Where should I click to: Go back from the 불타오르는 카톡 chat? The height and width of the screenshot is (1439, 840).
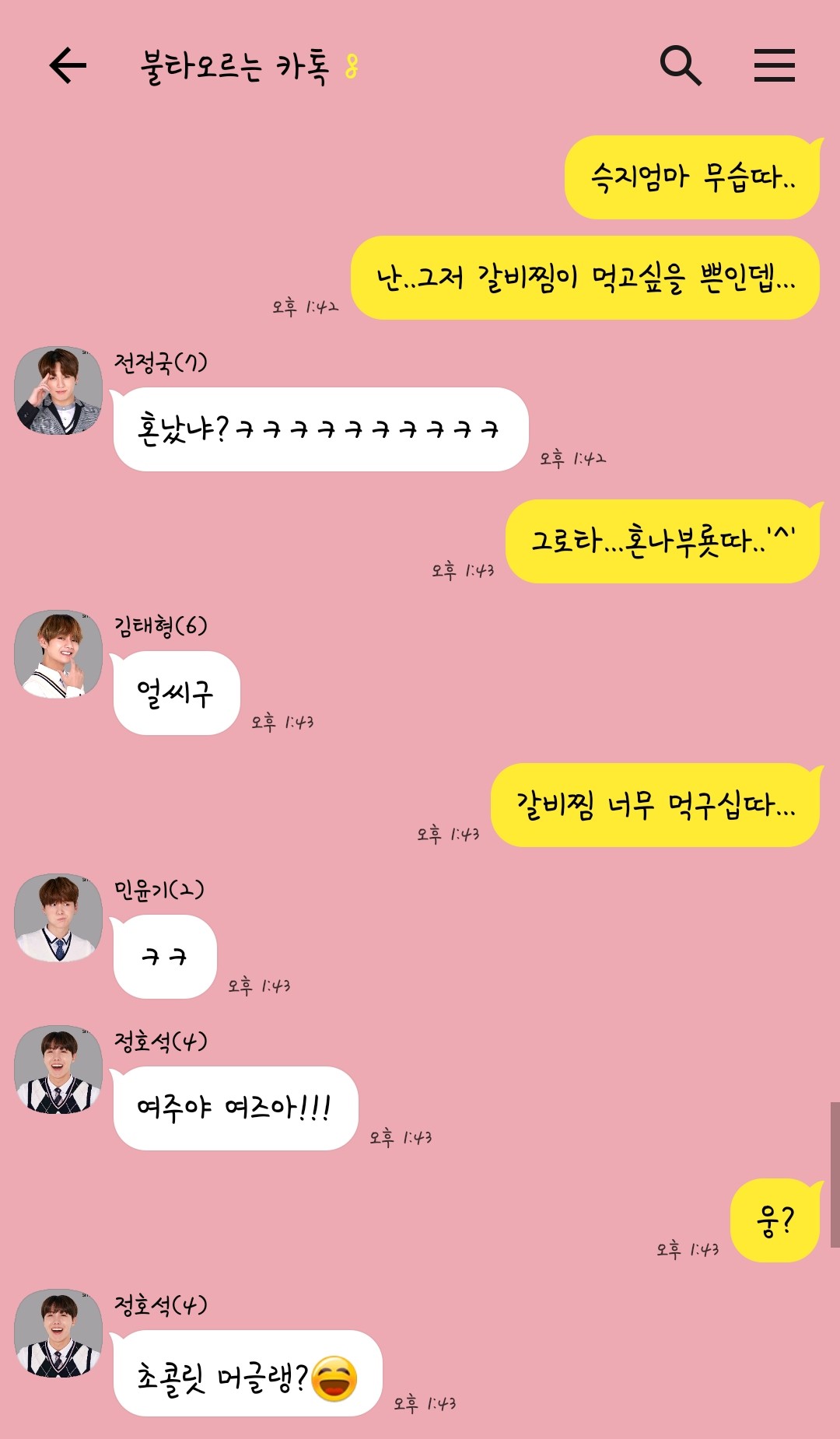coord(68,65)
